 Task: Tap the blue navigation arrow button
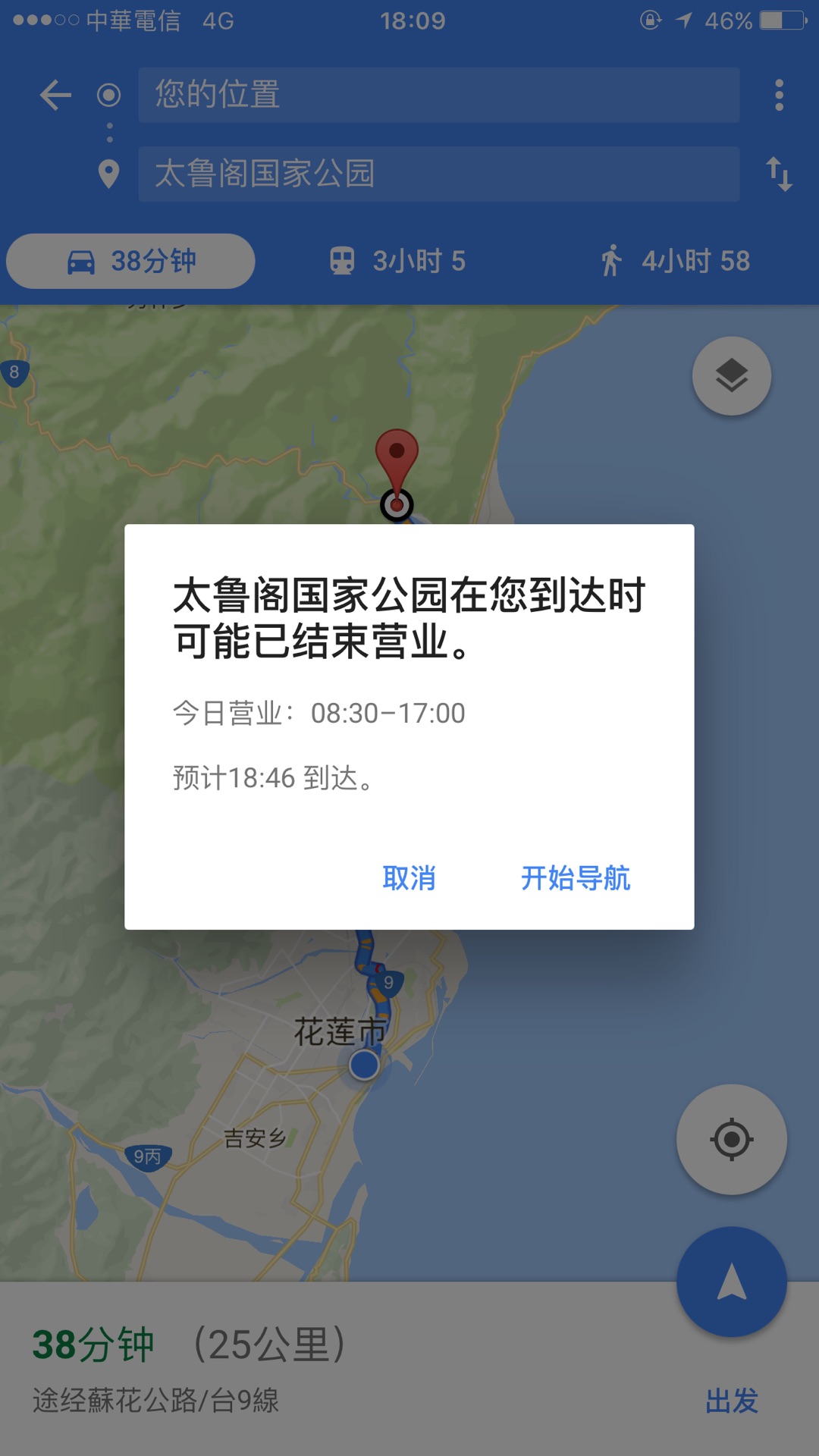731,1282
